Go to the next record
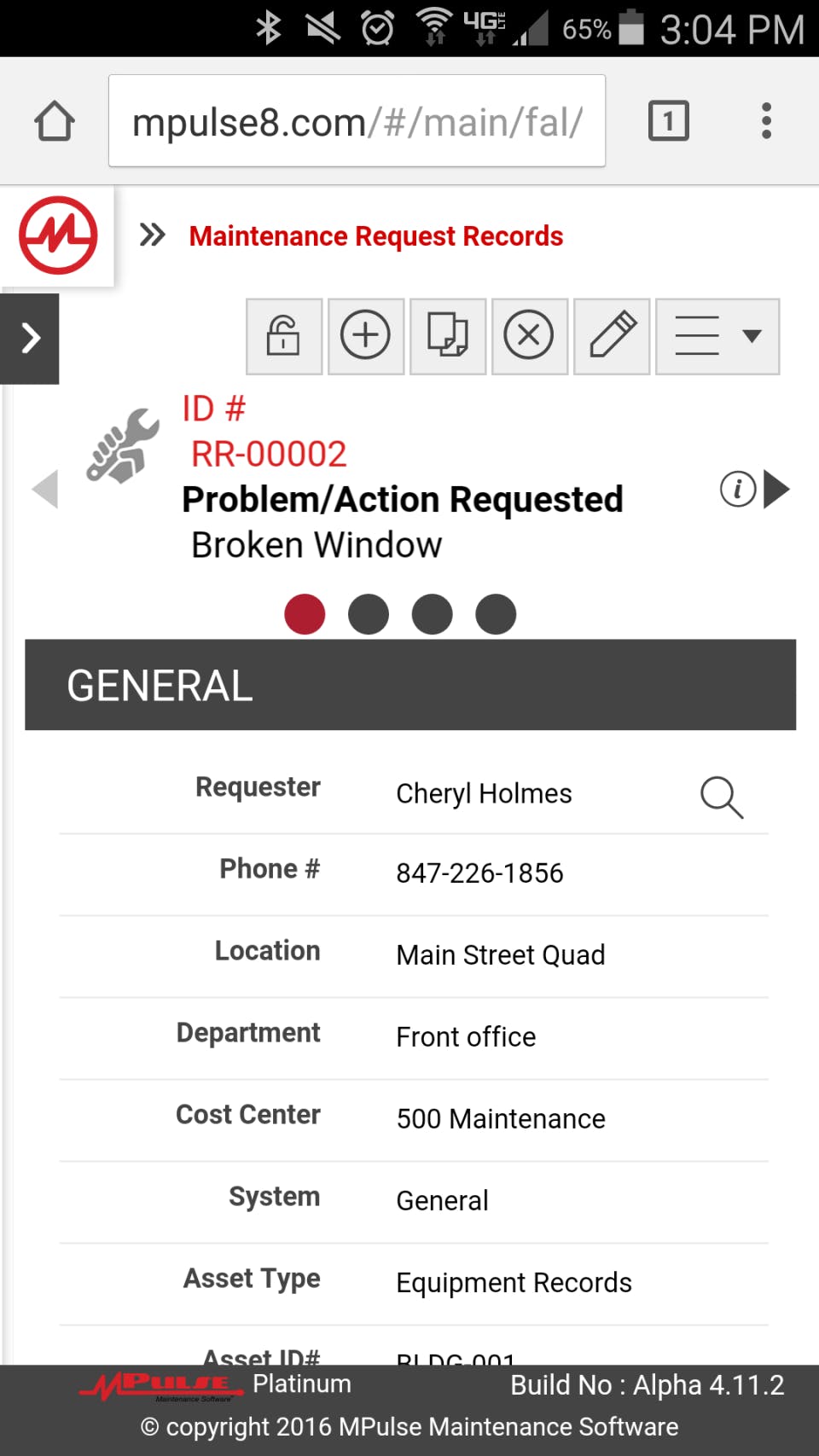This screenshot has width=819, height=1456. coord(776,490)
